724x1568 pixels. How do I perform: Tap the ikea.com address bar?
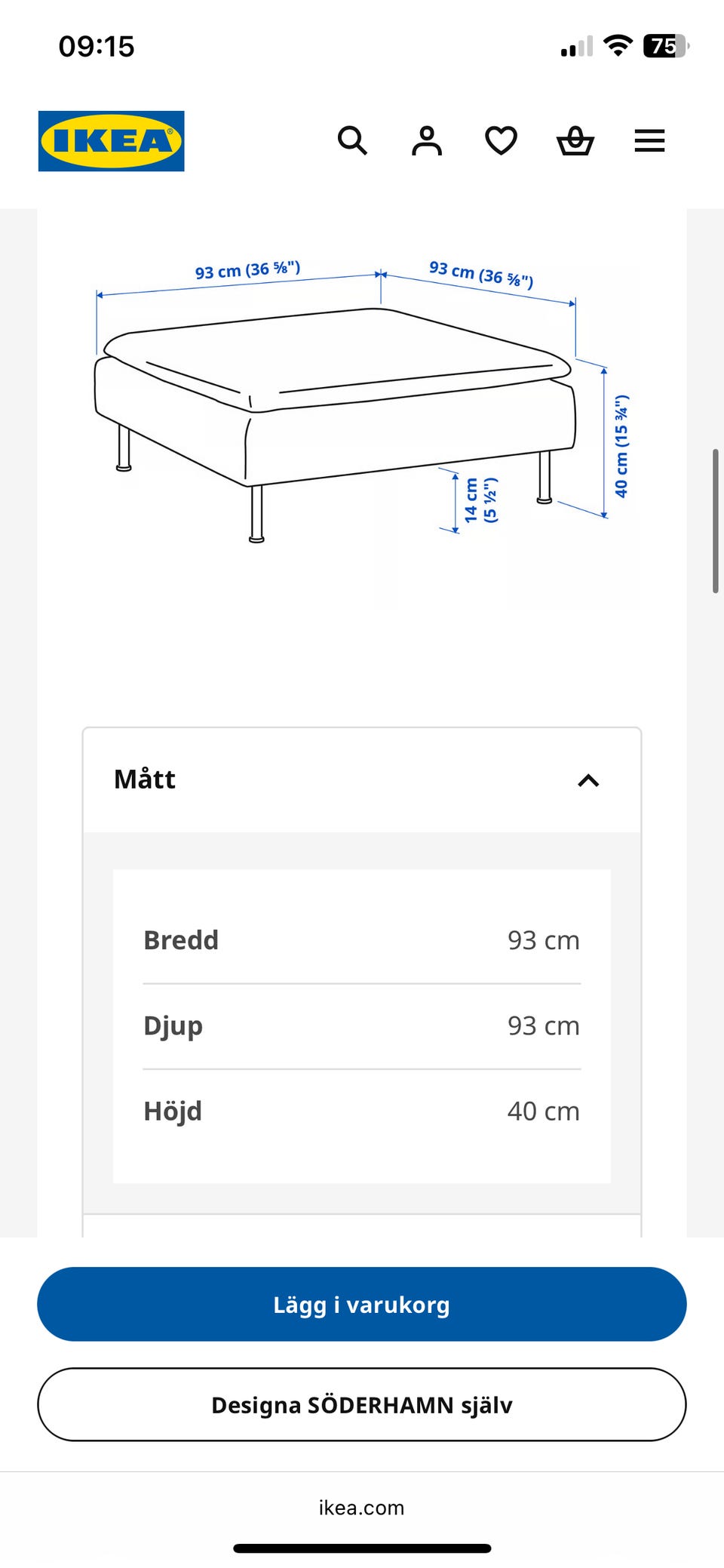(362, 1508)
